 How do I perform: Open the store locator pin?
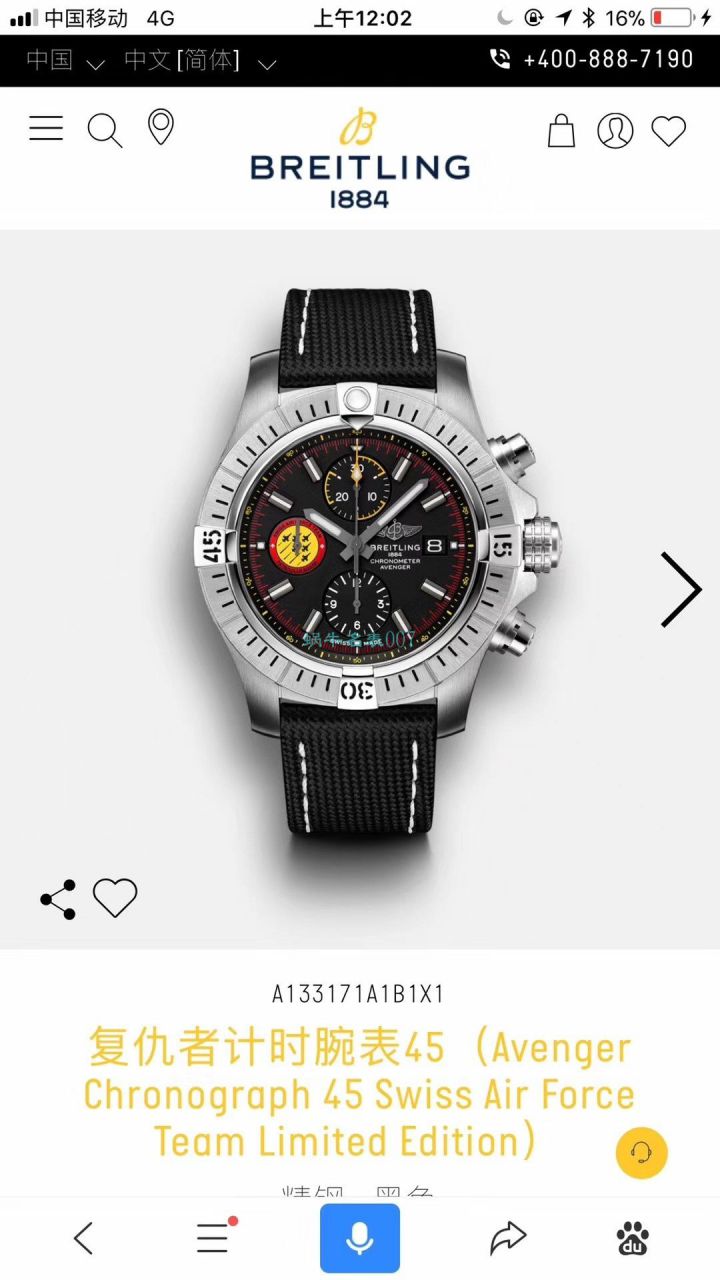[161, 129]
